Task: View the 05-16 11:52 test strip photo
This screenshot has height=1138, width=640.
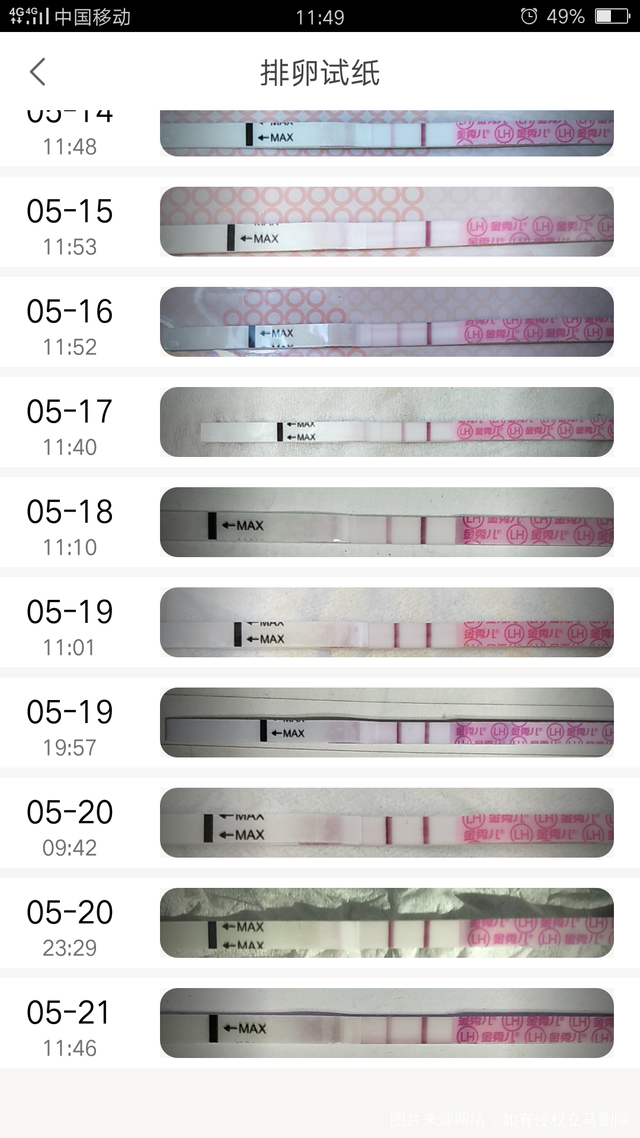Action: click(386, 322)
